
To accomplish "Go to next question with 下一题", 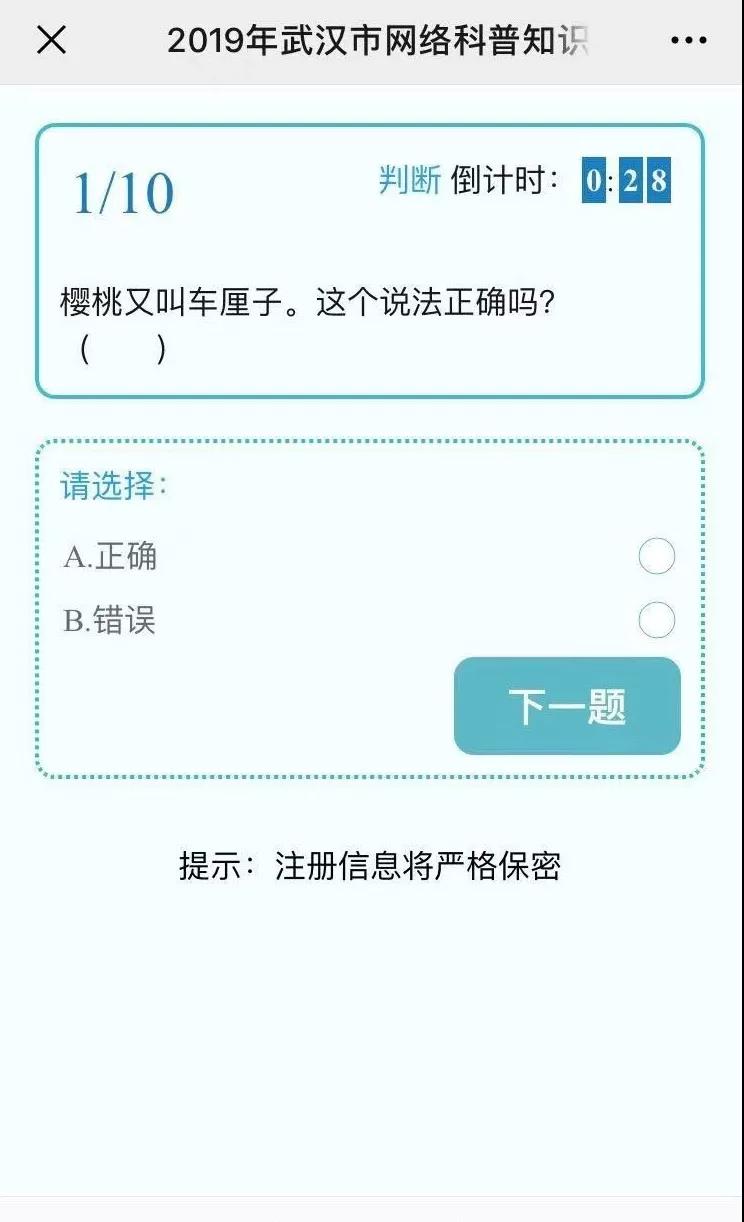I will [x=567, y=706].
